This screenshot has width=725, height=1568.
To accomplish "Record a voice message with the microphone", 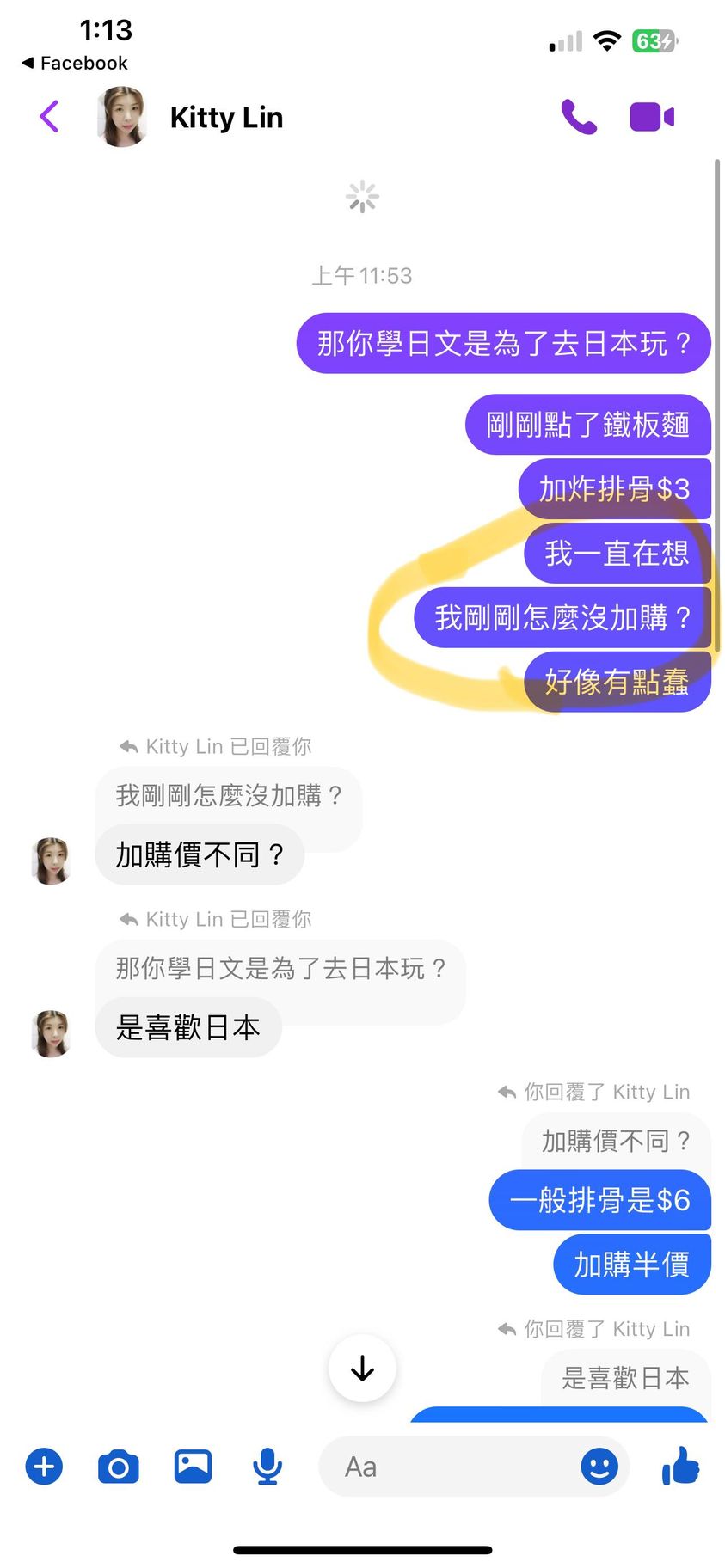I will tap(267, 1467).
